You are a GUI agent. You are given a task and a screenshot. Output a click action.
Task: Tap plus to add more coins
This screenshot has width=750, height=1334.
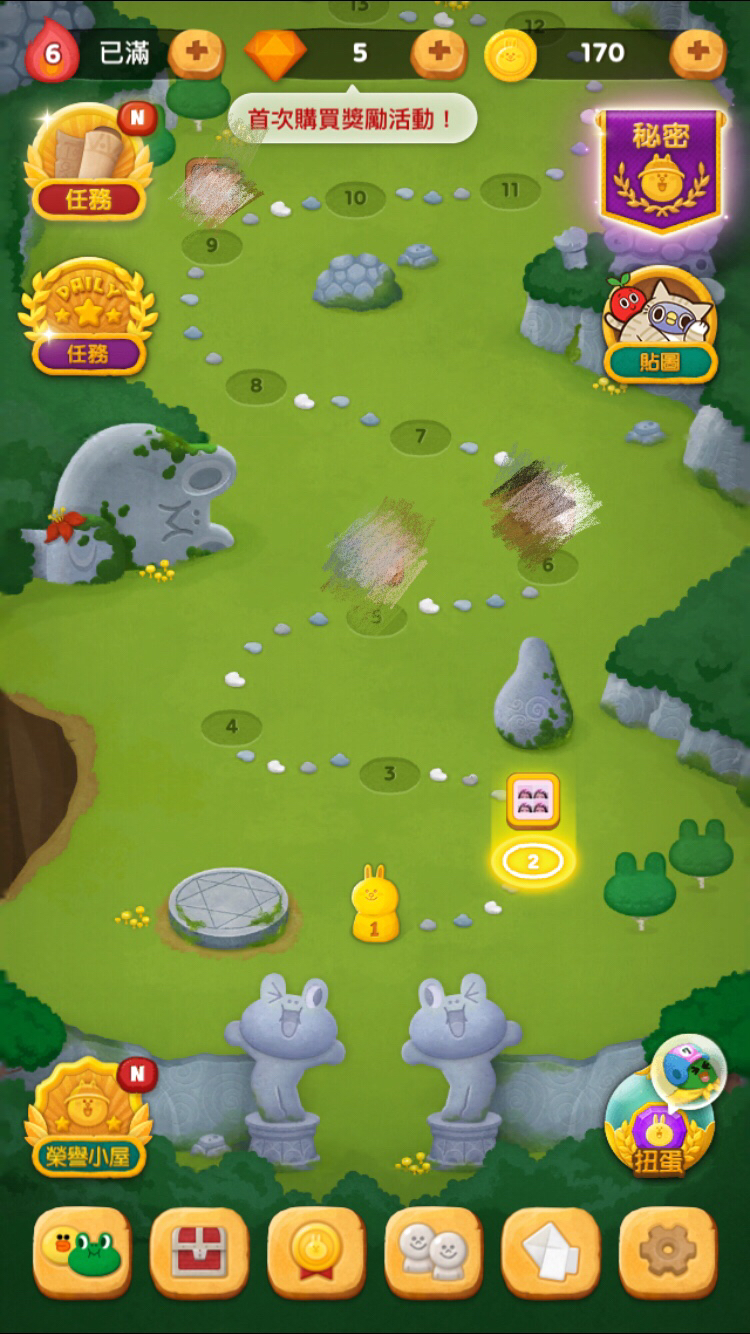(x=697, y=52)
